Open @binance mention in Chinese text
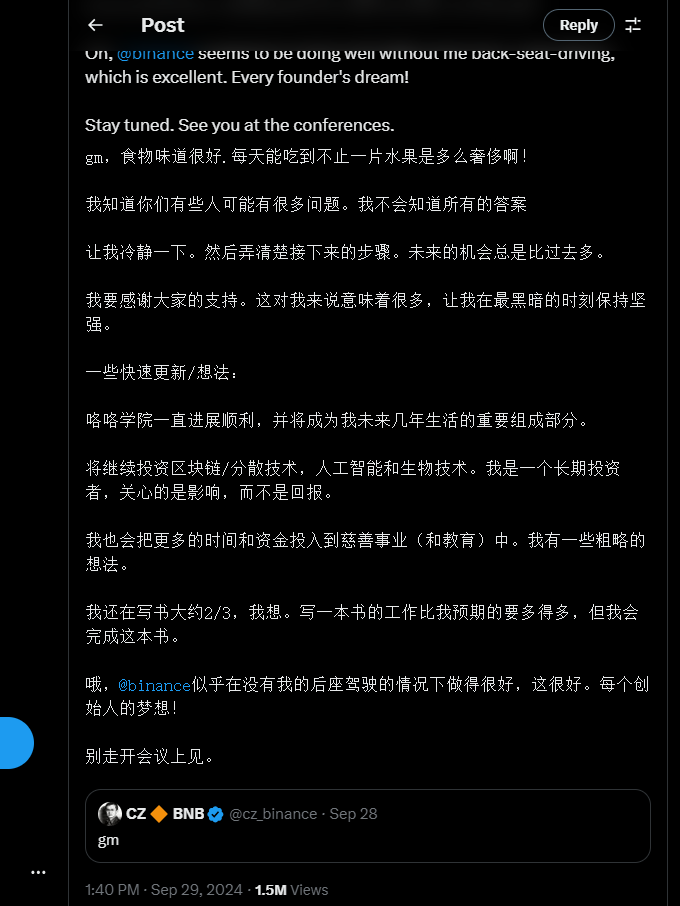680x906 pixels. click(x=155, y=685)
